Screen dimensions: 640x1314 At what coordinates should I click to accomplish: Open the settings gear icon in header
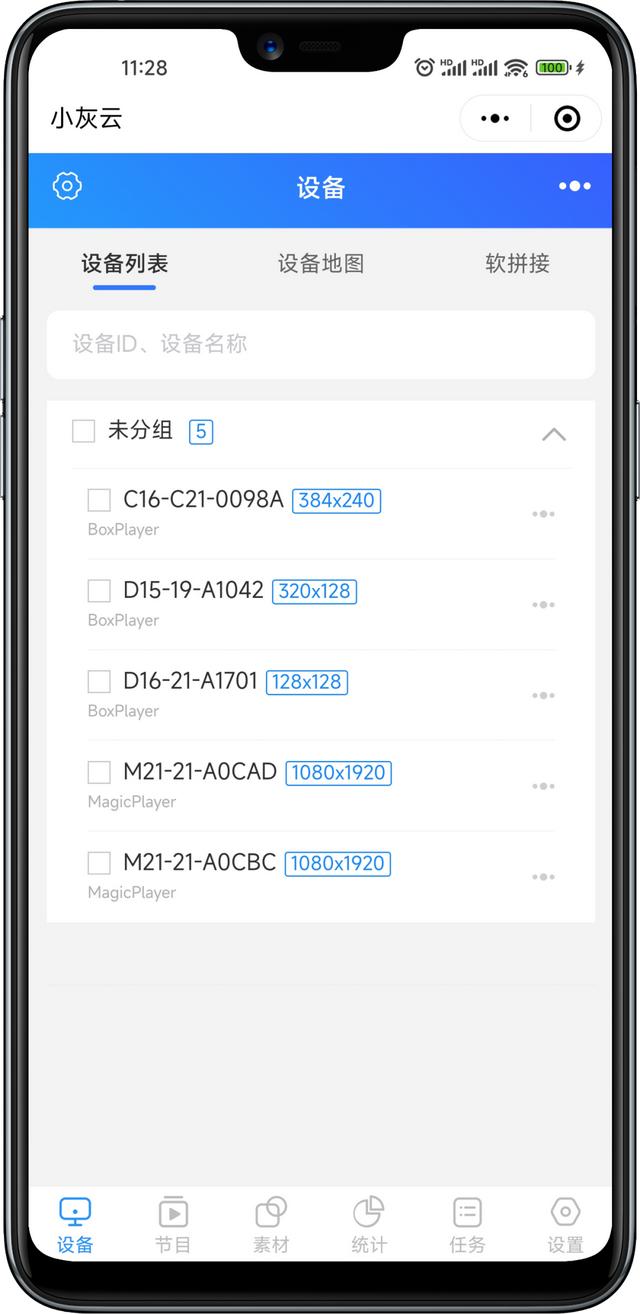[67, 186]
